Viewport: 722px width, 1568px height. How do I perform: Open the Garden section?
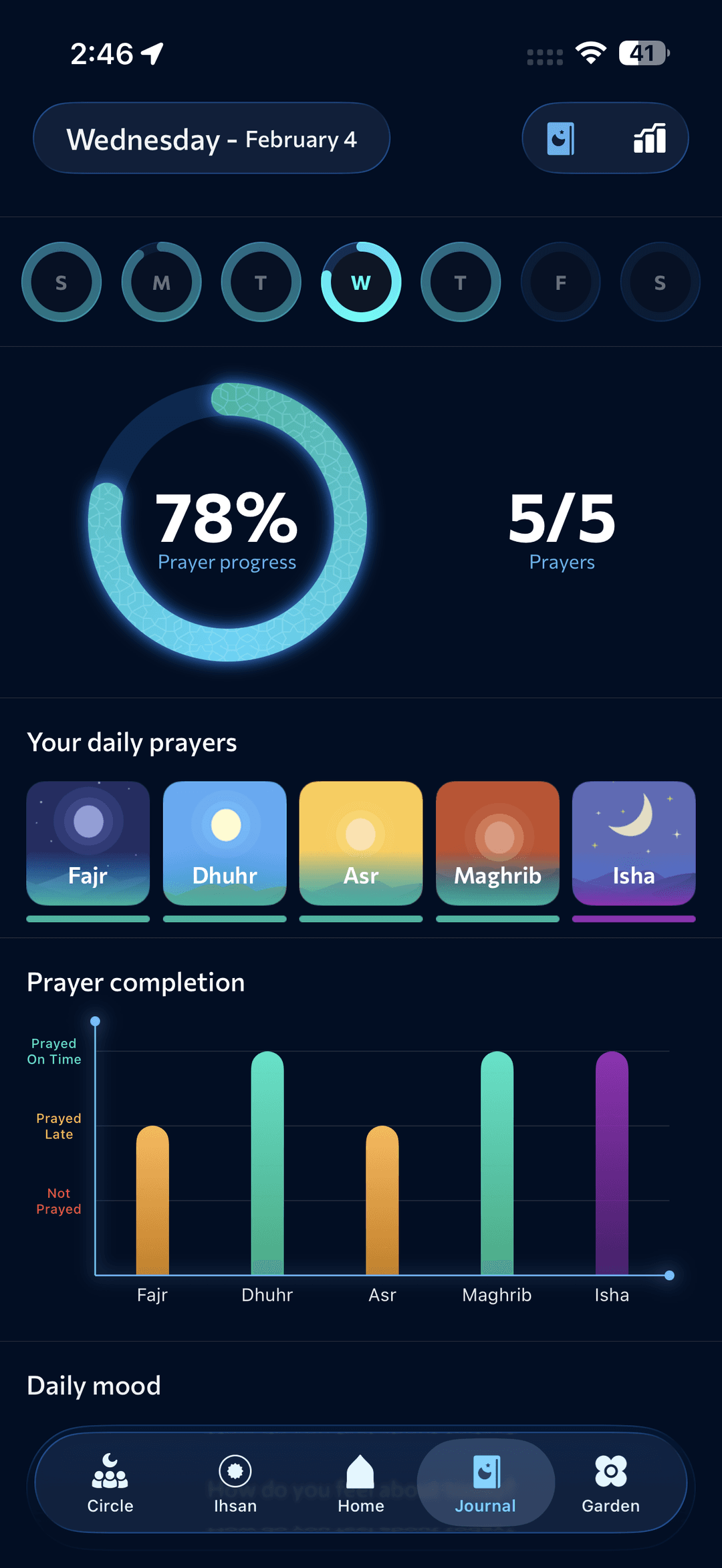(610, 1483)
